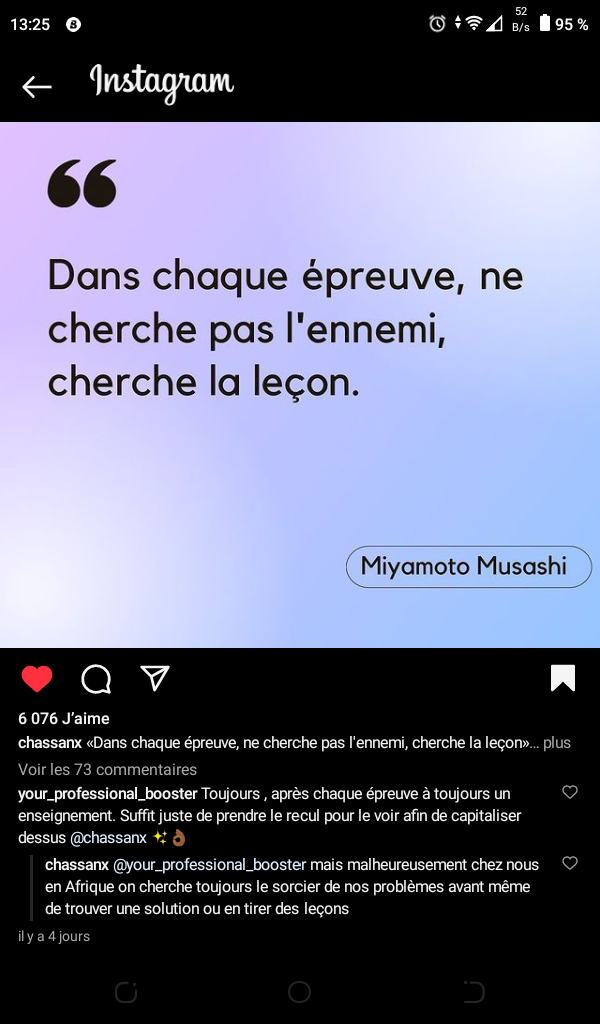Go back using the top arrow
The height and width of the screenshot is (1024, 600).
(x=37, y=87)
